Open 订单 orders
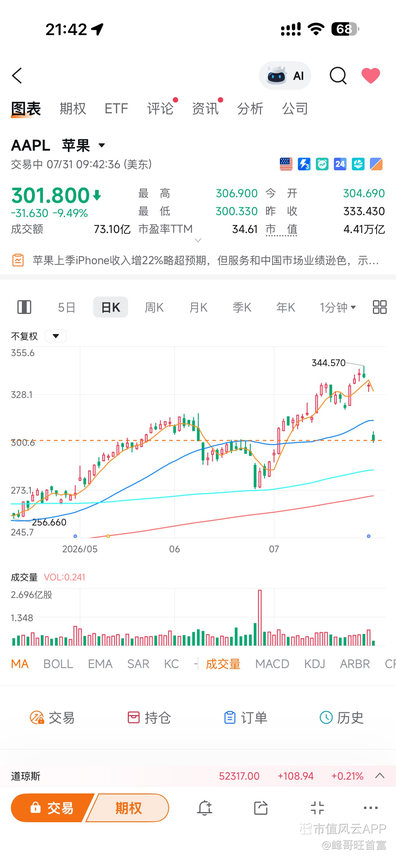Viewport: 396px width, 860px height. (x=245, y=717)
